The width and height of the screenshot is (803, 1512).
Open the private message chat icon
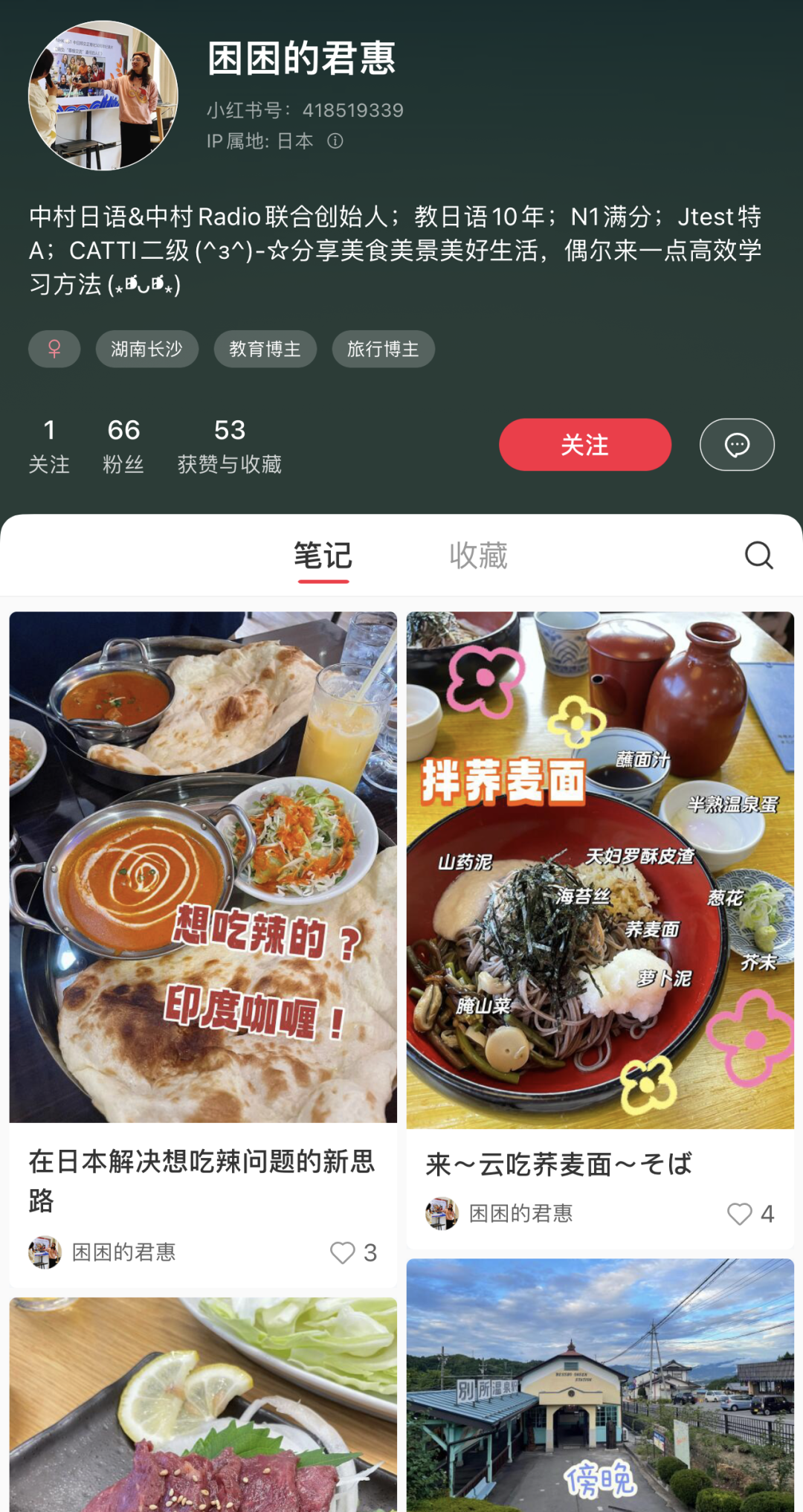tap(736, 445)
